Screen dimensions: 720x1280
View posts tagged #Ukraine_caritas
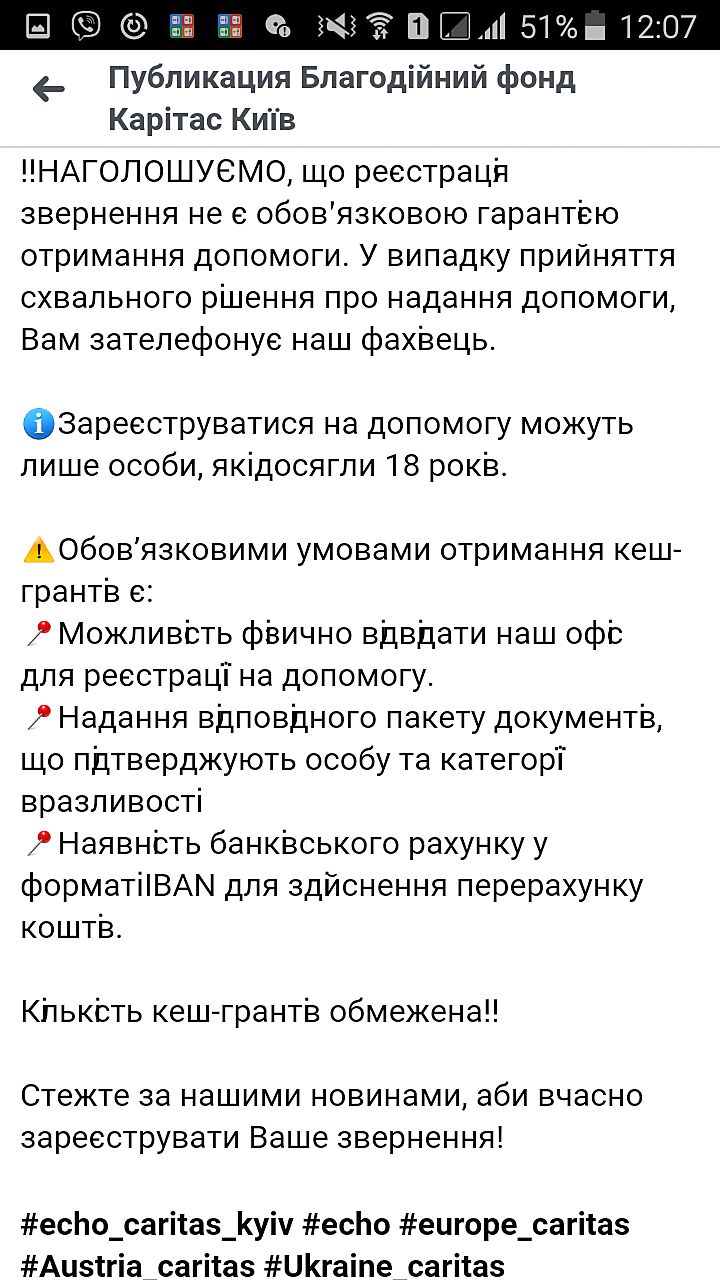click(x=384, y=1265)
